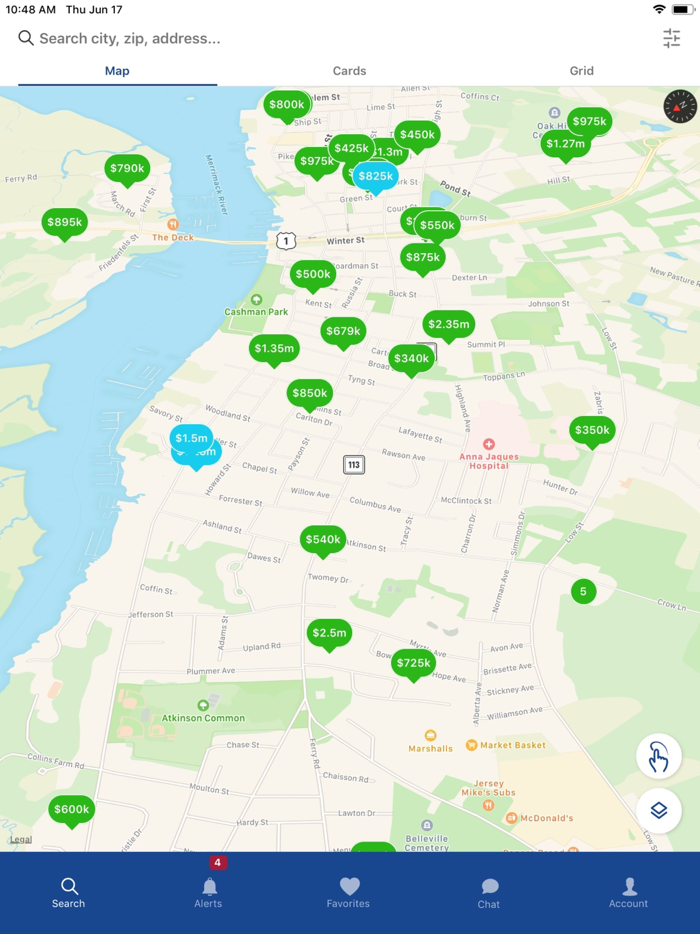Viewport: 700px width, 934px height.
Task: Select the $790k map pin
Action: (x=128, y=169)
